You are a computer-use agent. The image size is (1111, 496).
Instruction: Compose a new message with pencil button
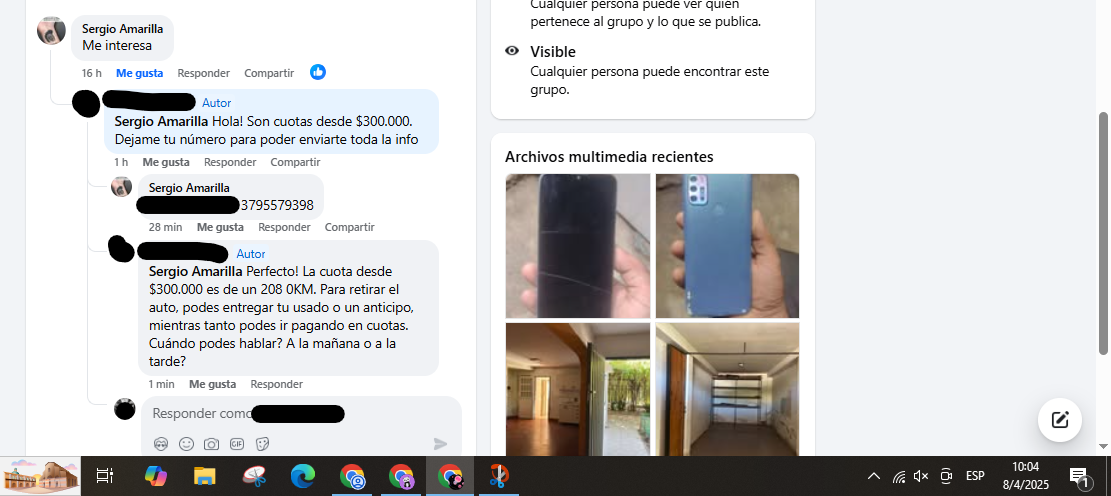coord(1060,420)
